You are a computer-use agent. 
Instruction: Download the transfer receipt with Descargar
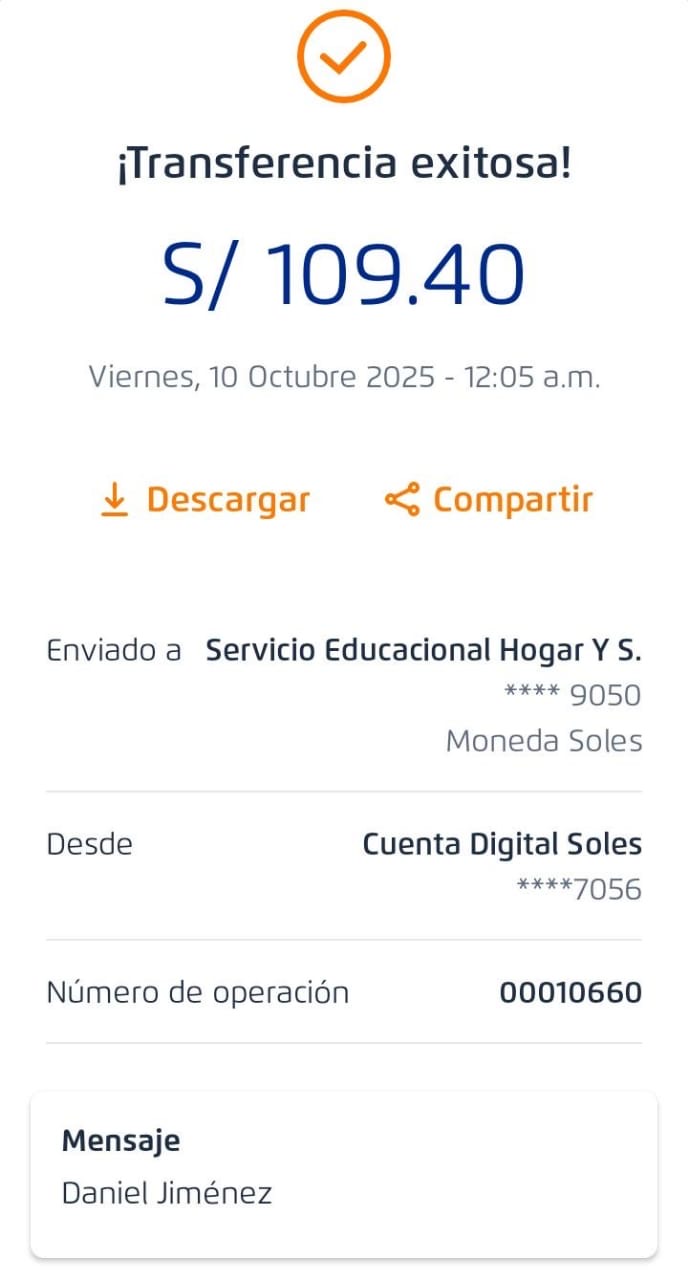(206, 499)
